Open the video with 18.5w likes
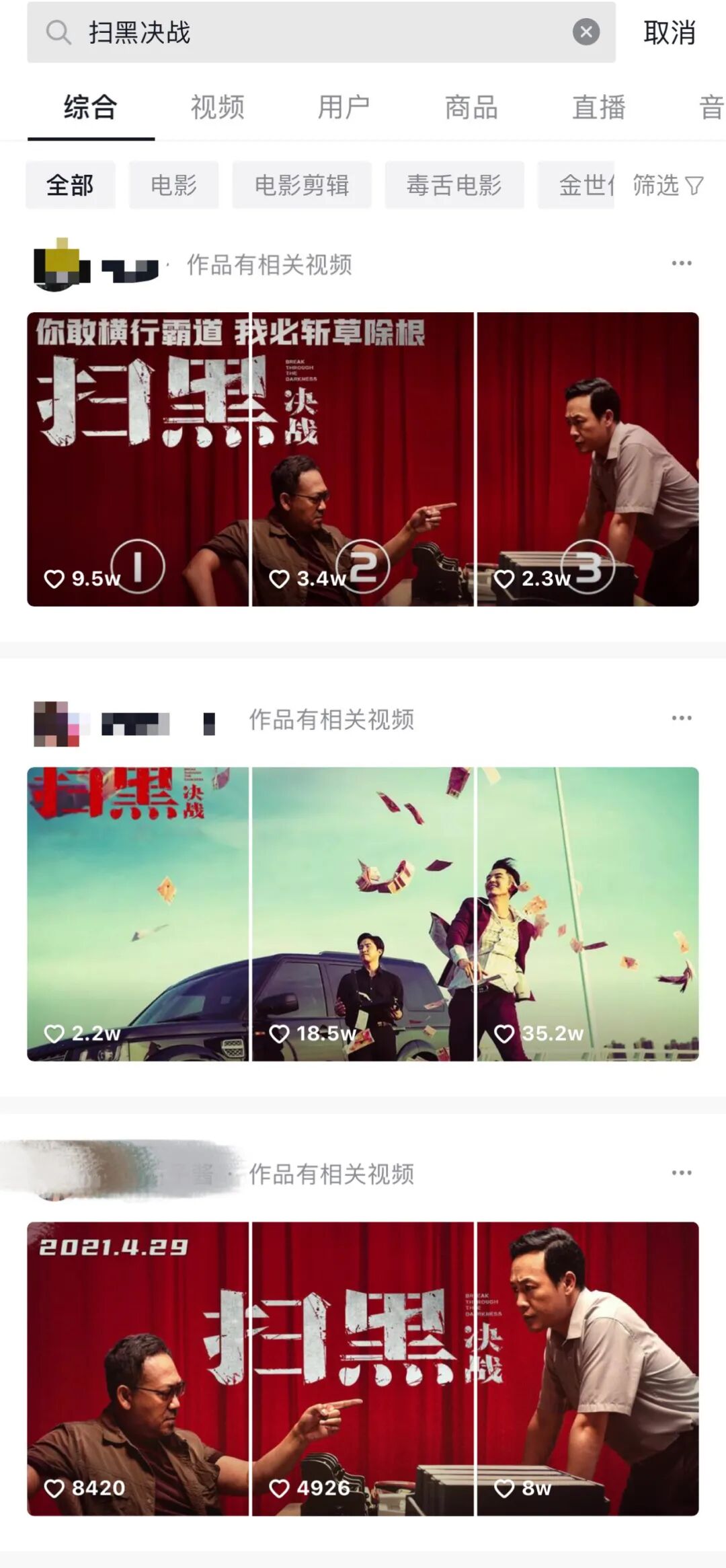 coord(363,913)
